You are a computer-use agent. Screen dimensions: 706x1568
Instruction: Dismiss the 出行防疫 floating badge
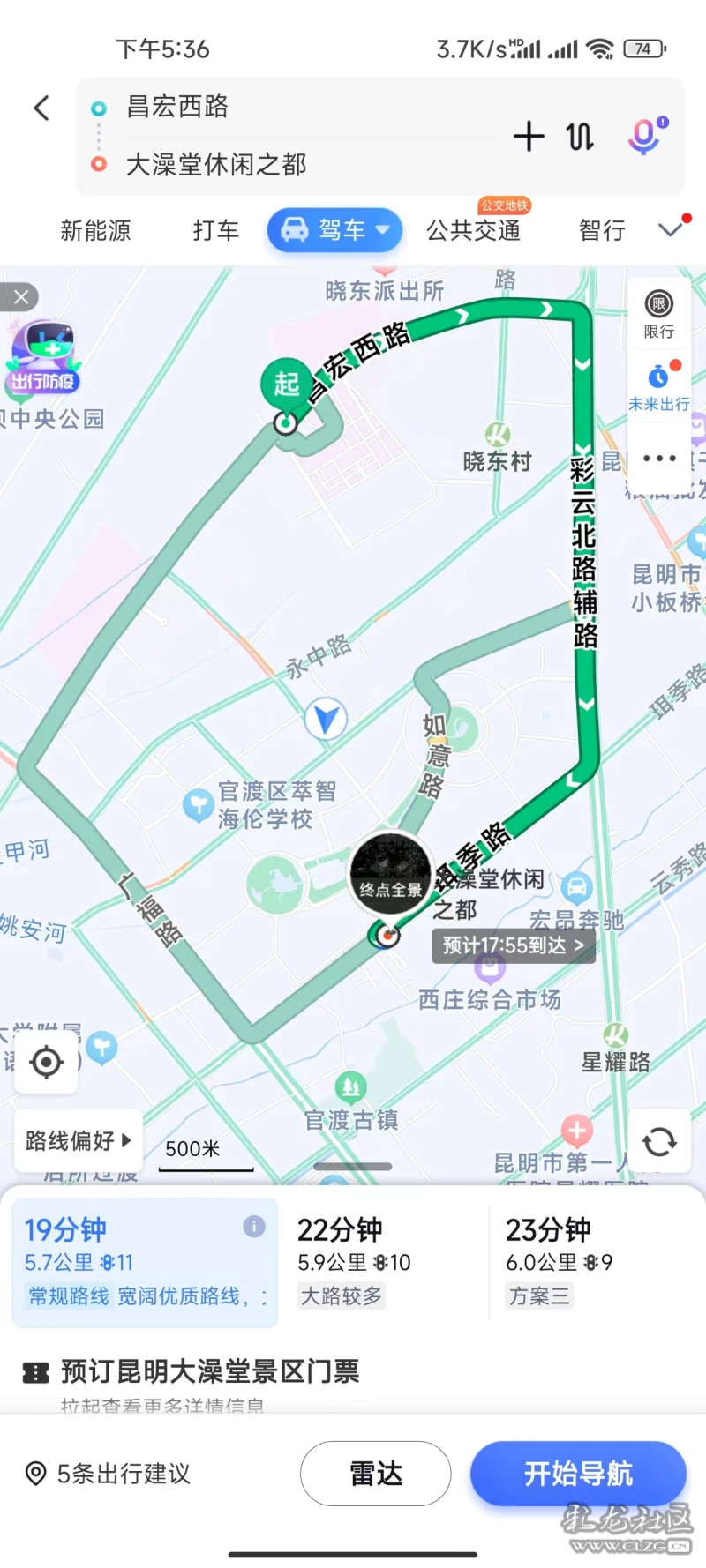pyautogui.click(x=21, y=297)
